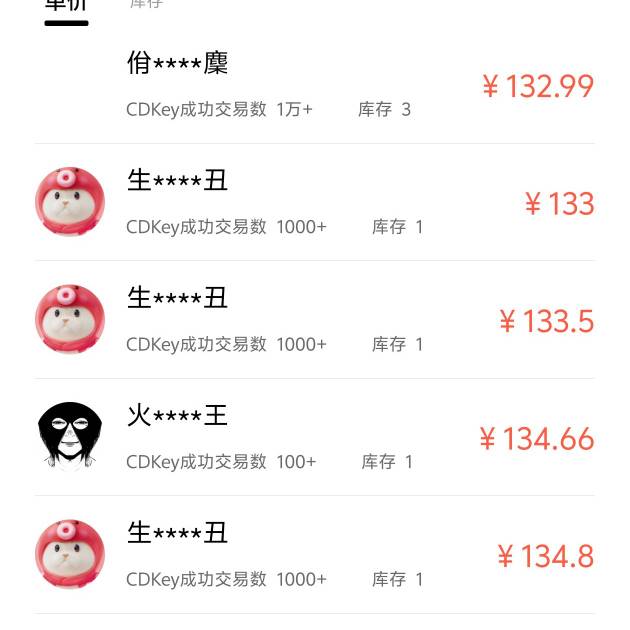Pick 生****丑's listing priced ¥134.8
Screen dimensions: 630x630
(315, 555)
